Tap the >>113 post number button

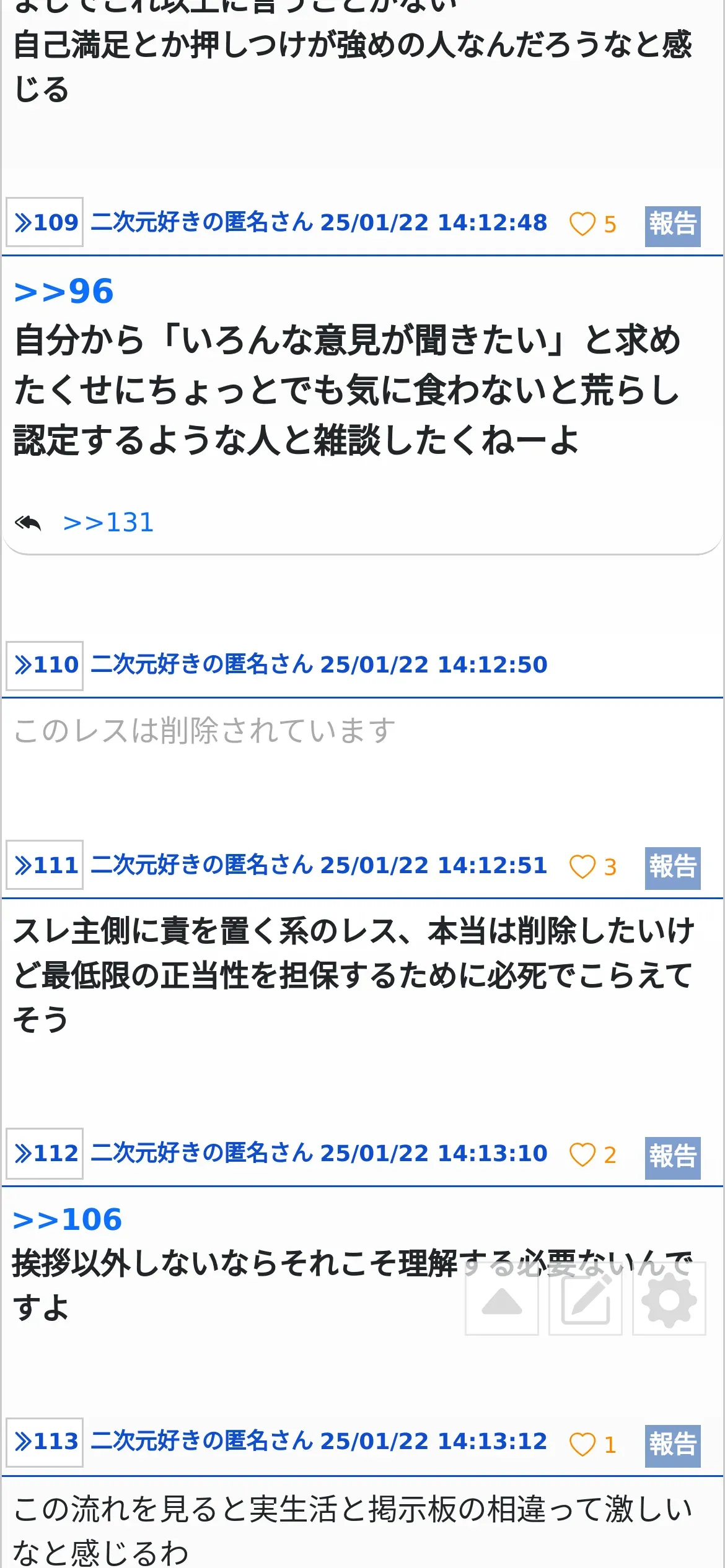pyautogui.click(x=45, y=1442)
